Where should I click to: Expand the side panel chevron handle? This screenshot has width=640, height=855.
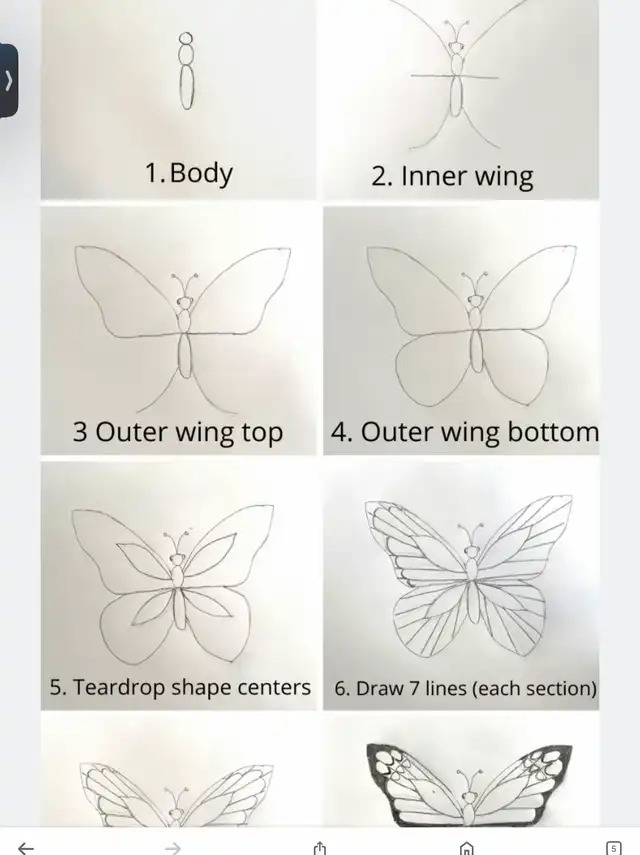pos(9,81)
